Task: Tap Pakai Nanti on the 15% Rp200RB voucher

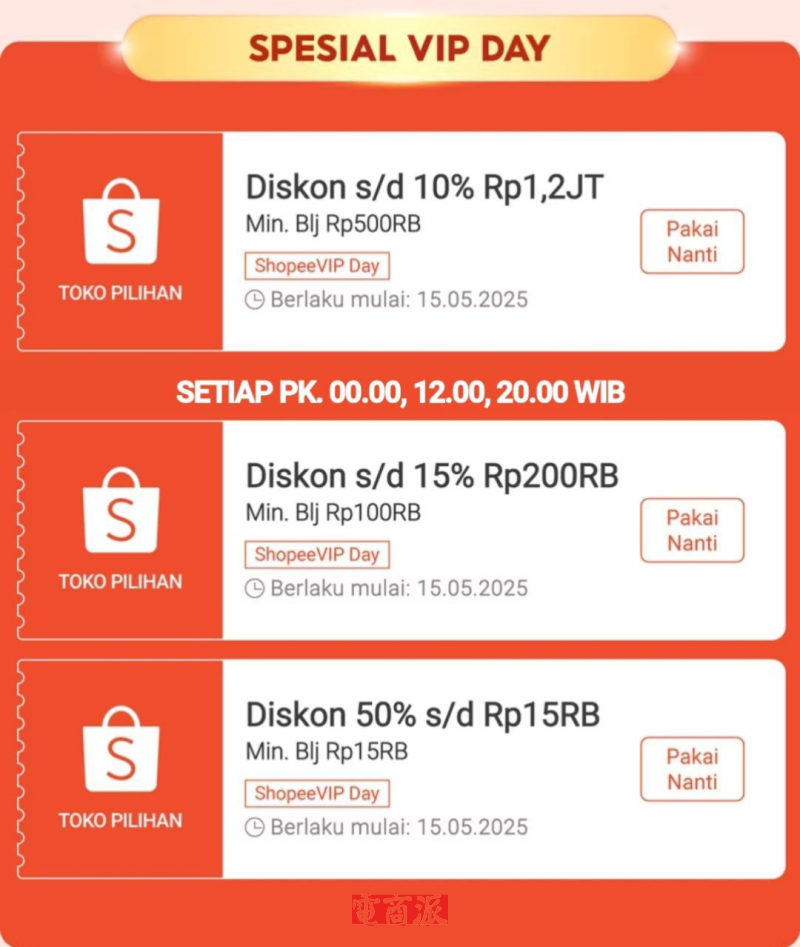Action: [692, 530]
